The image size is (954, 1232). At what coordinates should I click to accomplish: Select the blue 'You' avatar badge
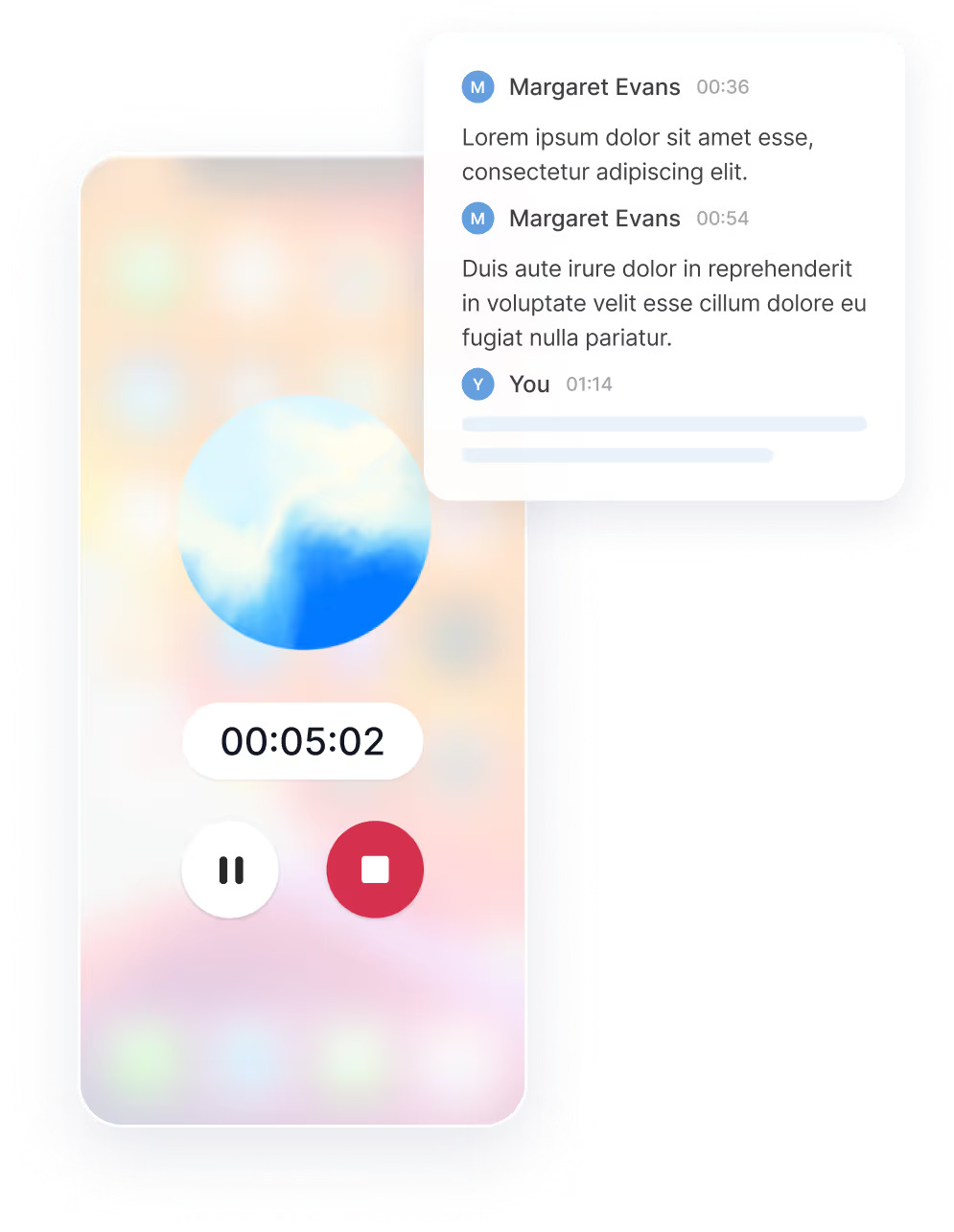pos(477,384)
